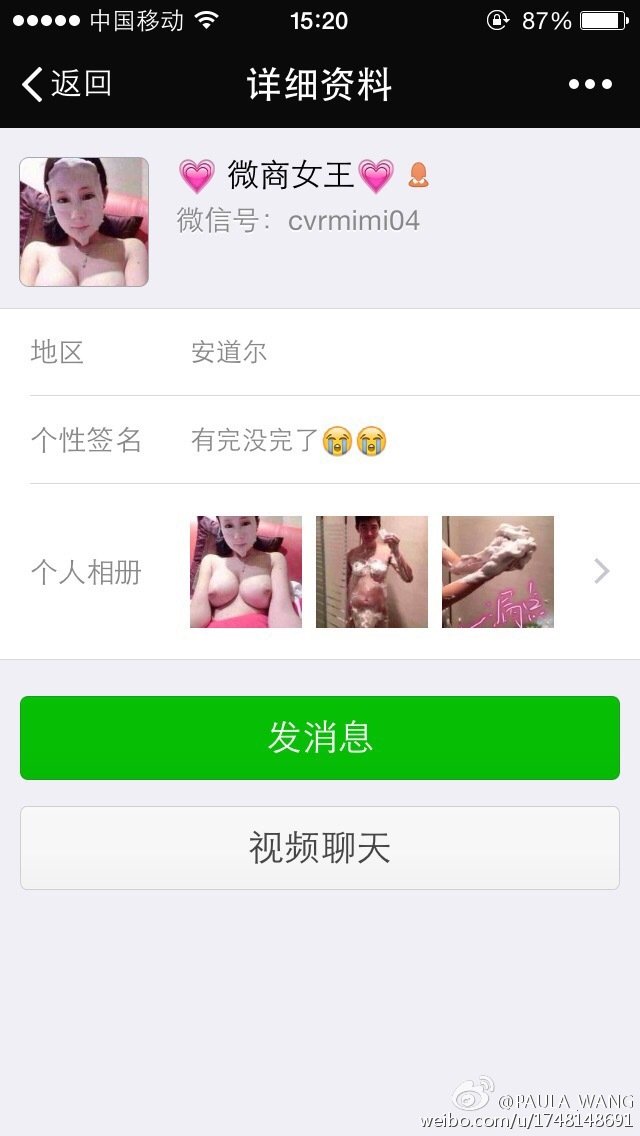Open the 个人相册 album row

(320, 572)
